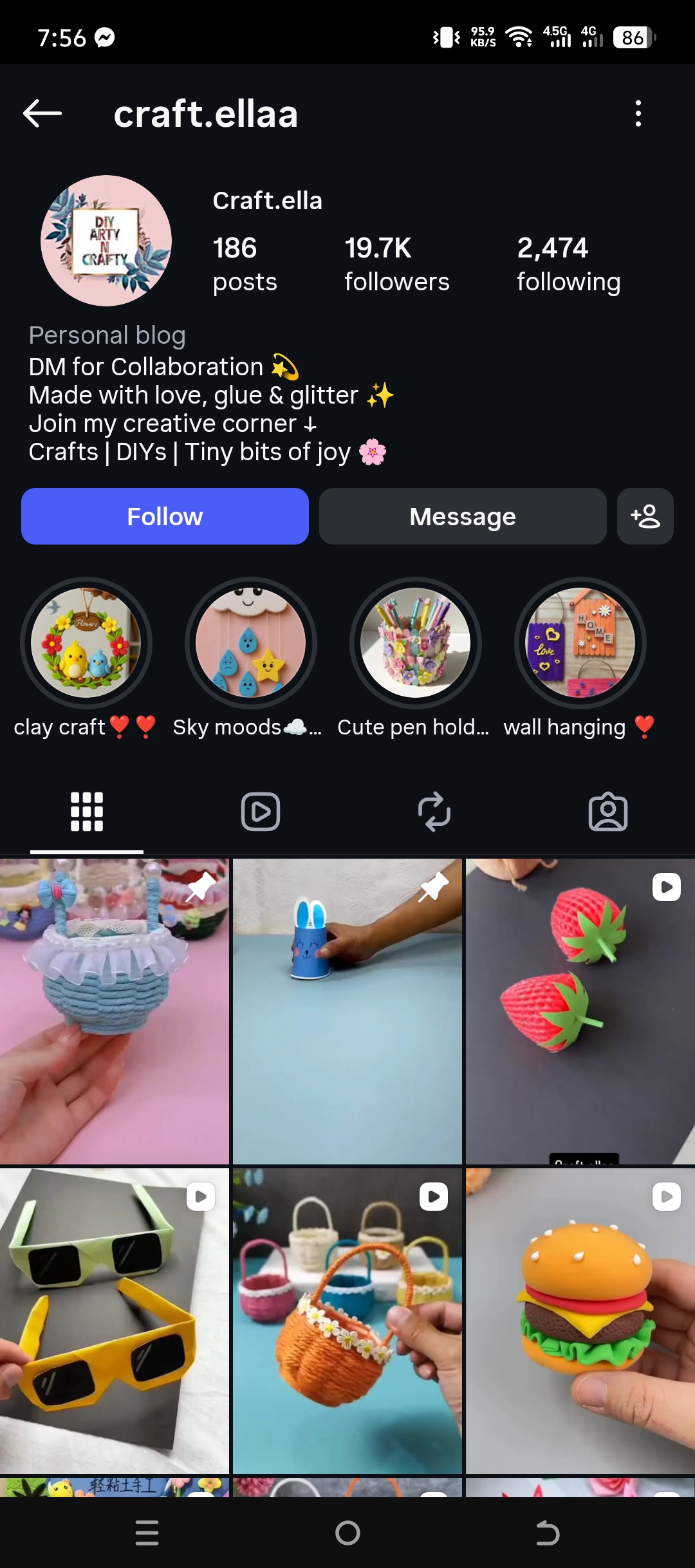Tap Personal blog category label
This screenshot has height=1568, width=695.
coord(107,335)
